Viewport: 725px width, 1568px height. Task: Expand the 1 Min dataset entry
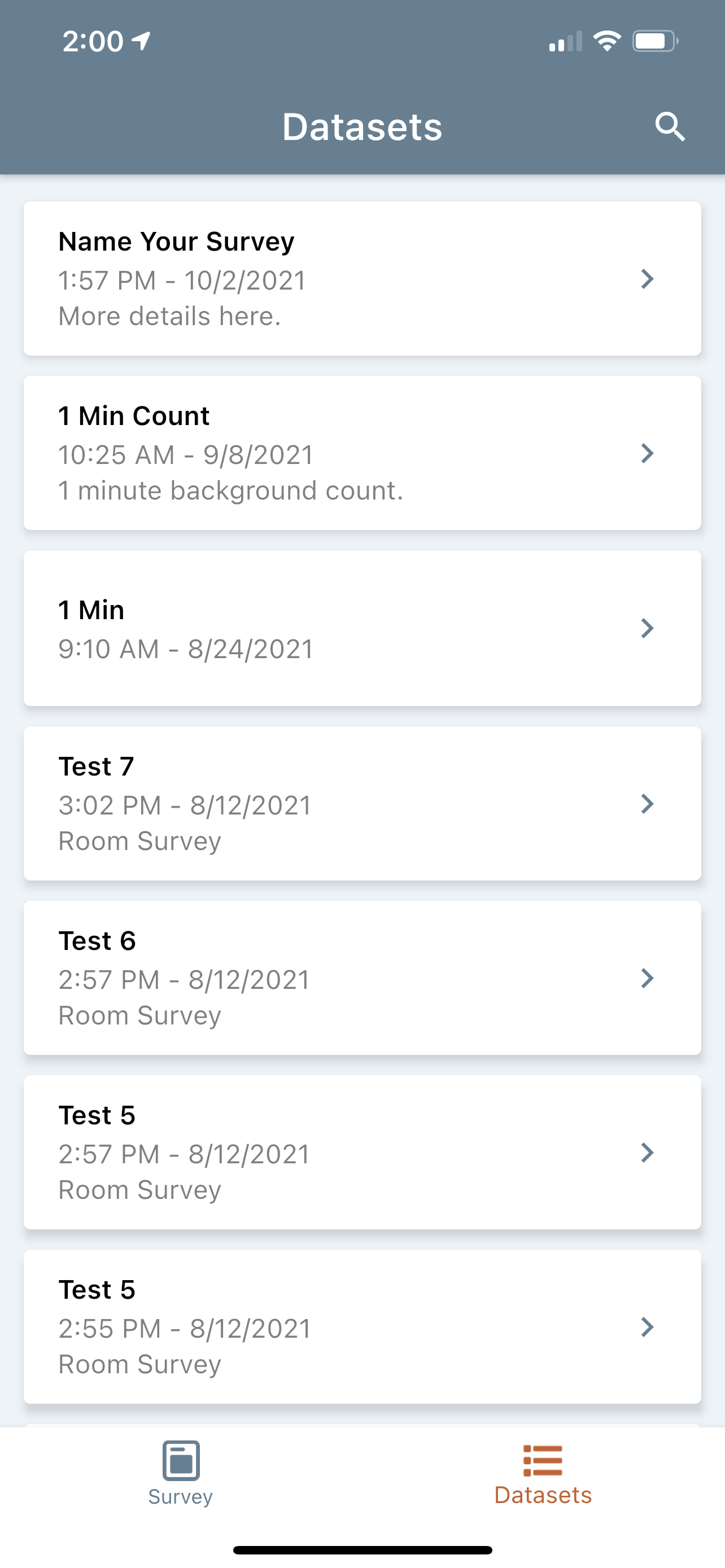647,628
